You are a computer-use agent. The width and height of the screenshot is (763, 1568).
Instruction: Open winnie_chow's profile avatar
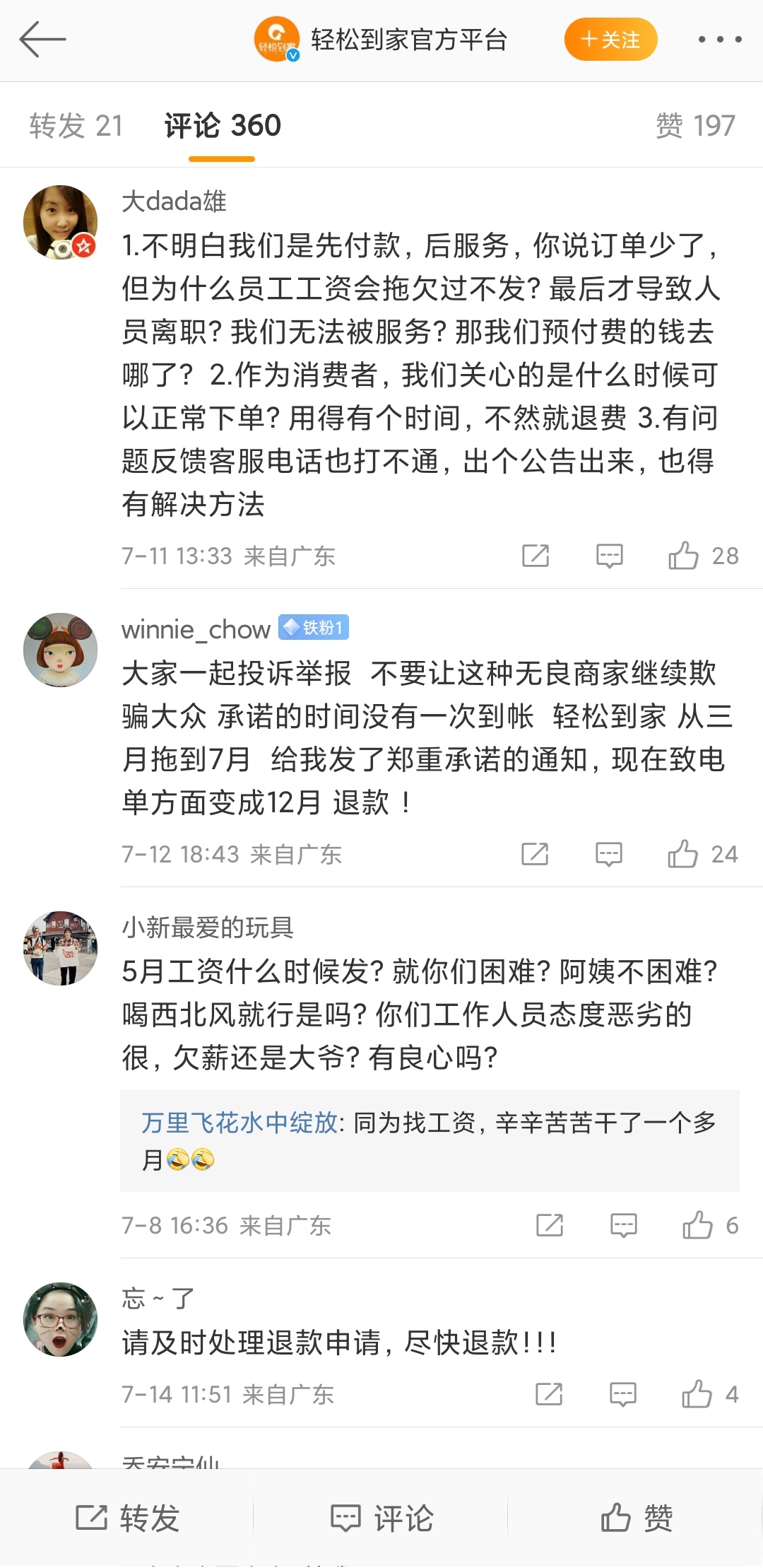tap(61, 650)
